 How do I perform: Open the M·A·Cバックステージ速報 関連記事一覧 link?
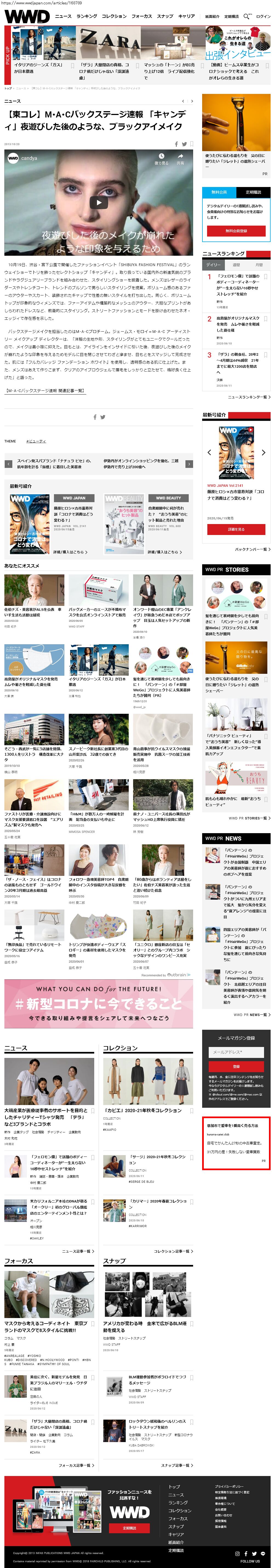tap(46, 391)
